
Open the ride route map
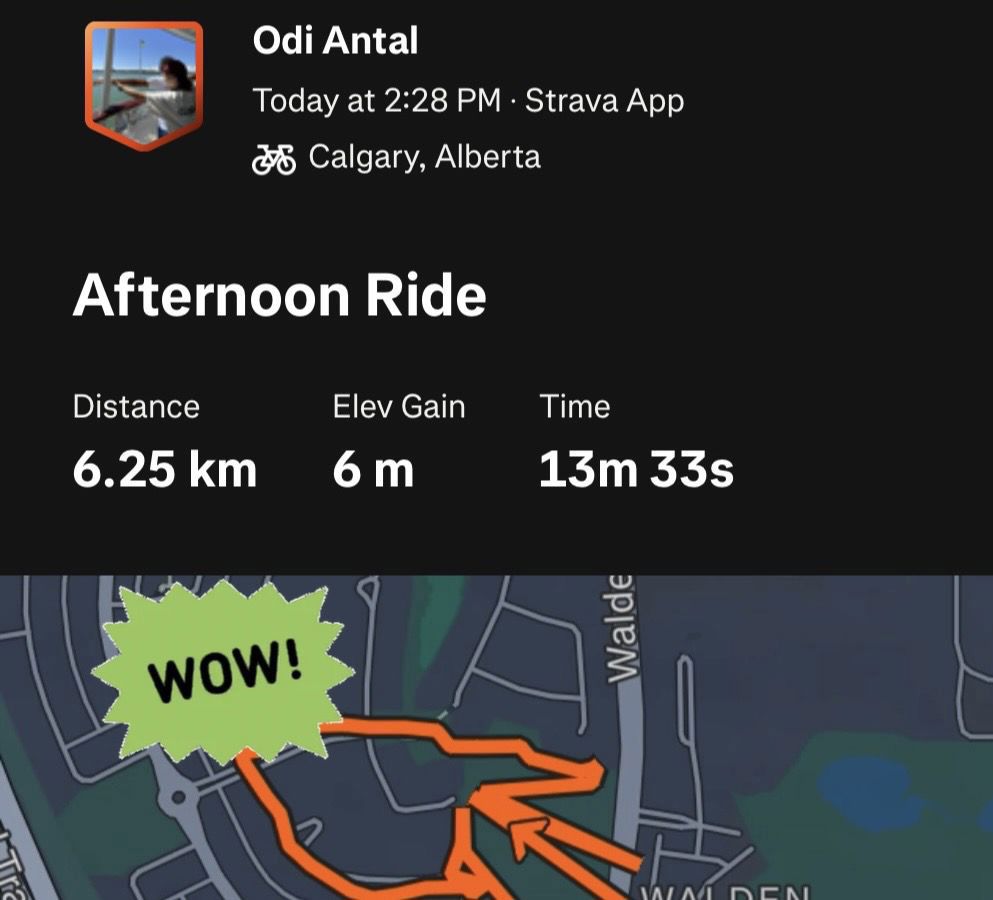pyautogui.click(x=496, y=737)
